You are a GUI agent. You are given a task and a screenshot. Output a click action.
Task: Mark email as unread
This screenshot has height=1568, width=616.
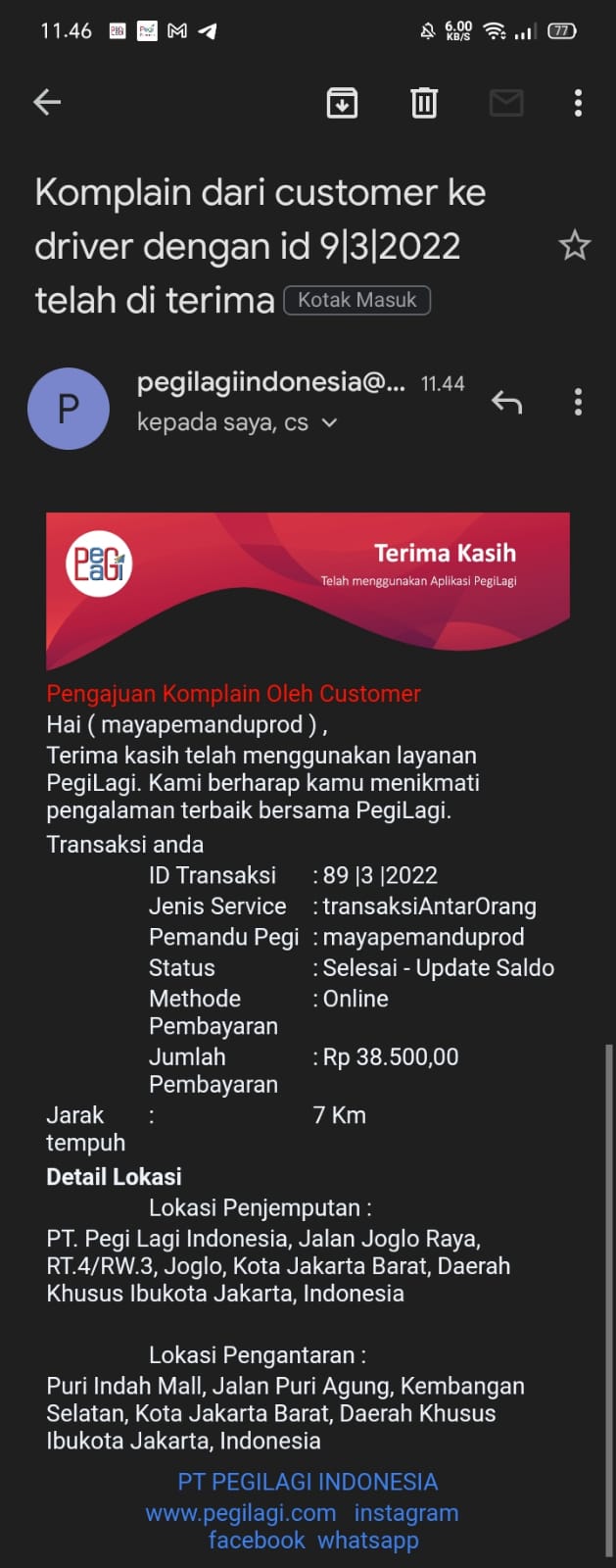tap(505, 102)
